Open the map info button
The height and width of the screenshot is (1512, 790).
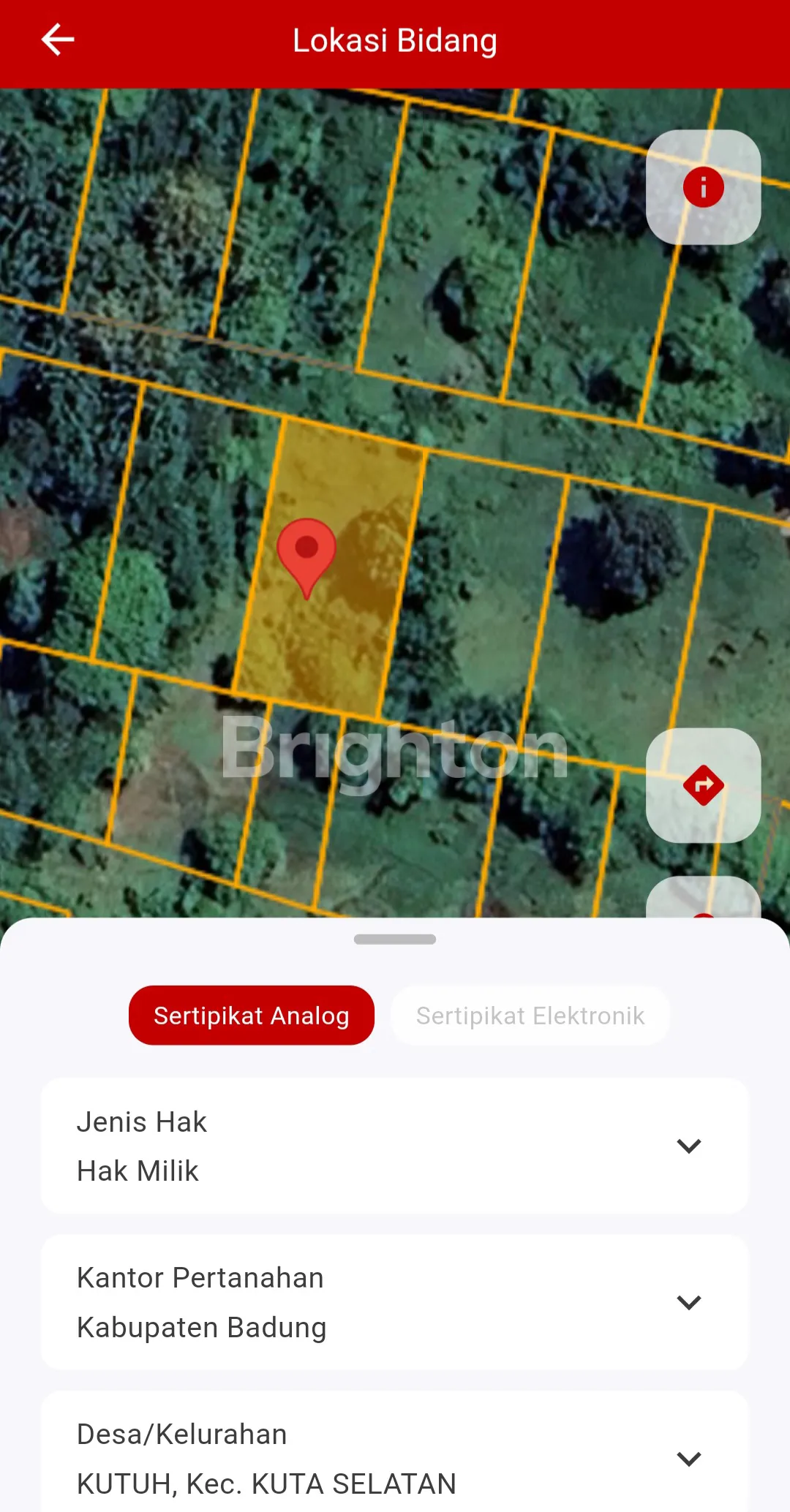pos(703,187)
